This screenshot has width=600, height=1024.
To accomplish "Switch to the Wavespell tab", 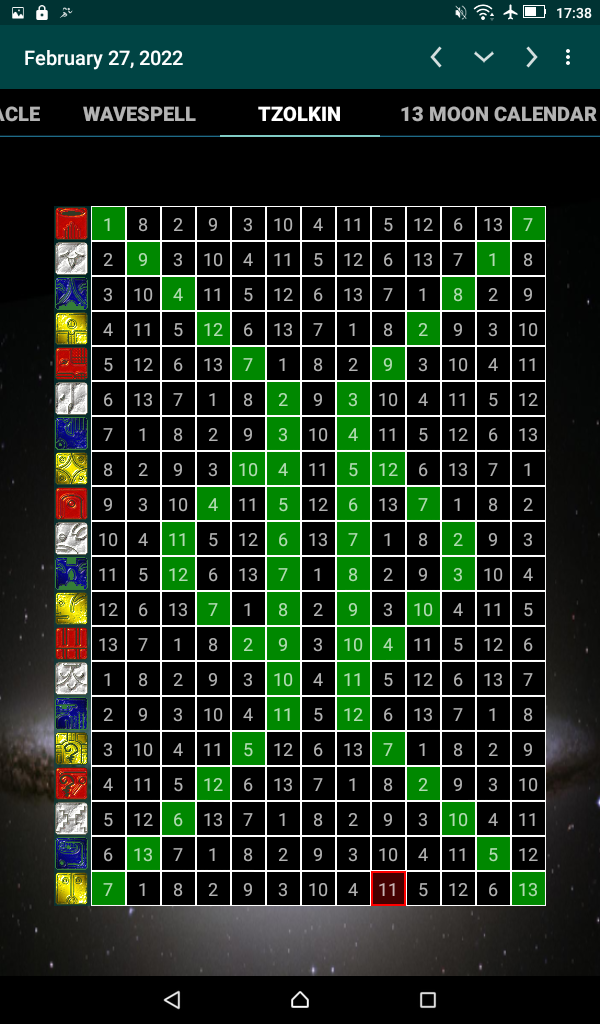I will coord(139,114).
